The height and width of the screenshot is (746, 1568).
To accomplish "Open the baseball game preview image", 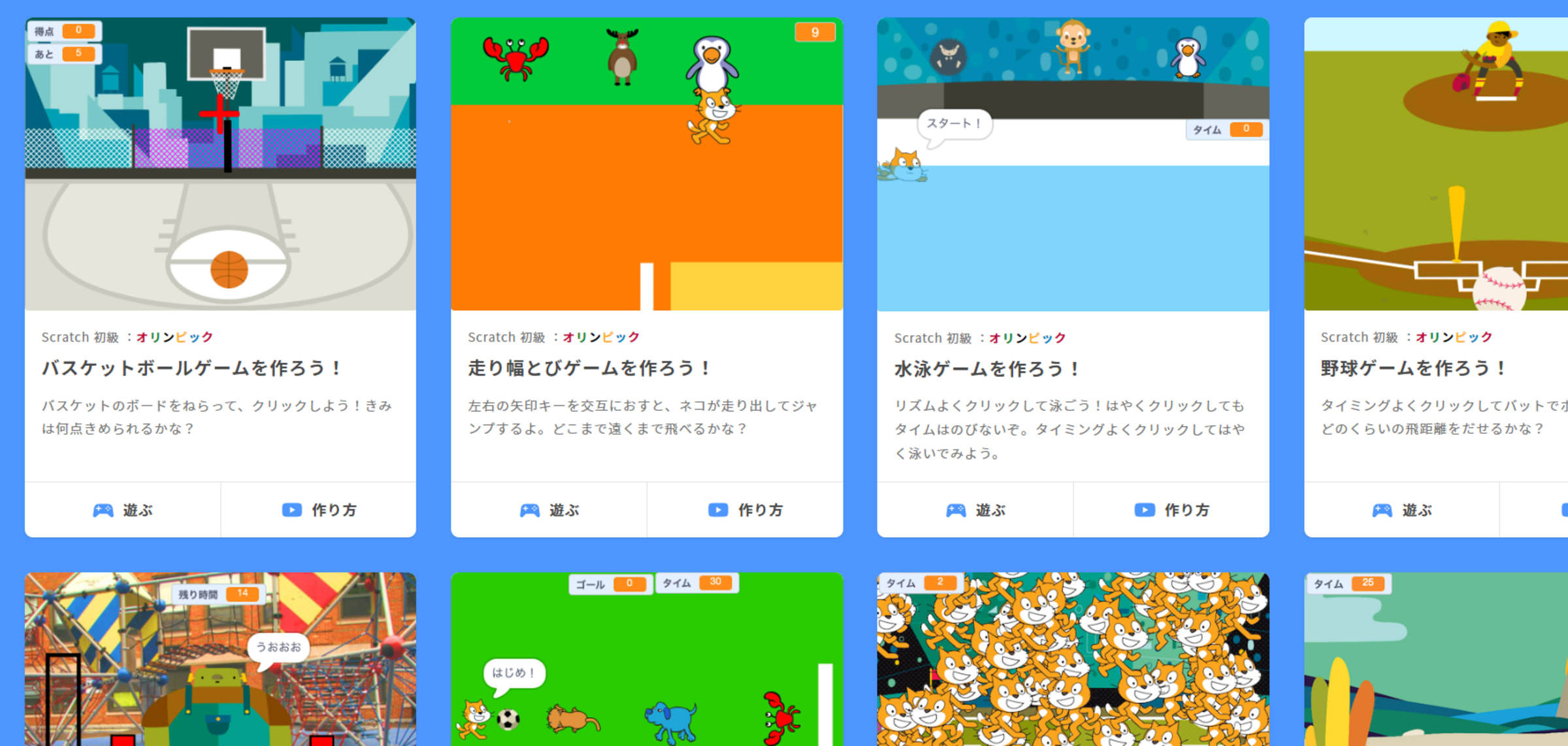I will tap(1436, 164).
